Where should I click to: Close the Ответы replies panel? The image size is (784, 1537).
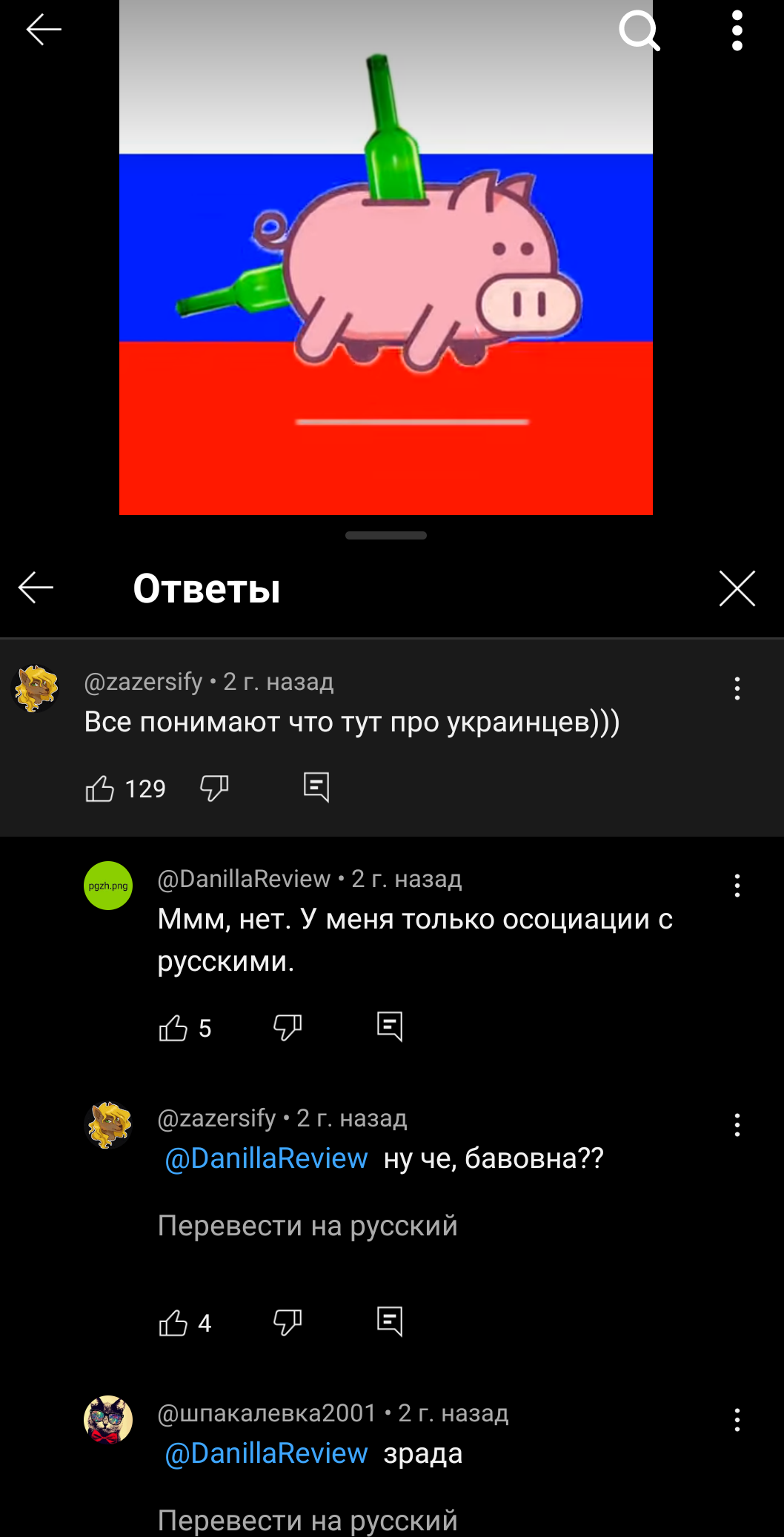[x=737, y=588]
